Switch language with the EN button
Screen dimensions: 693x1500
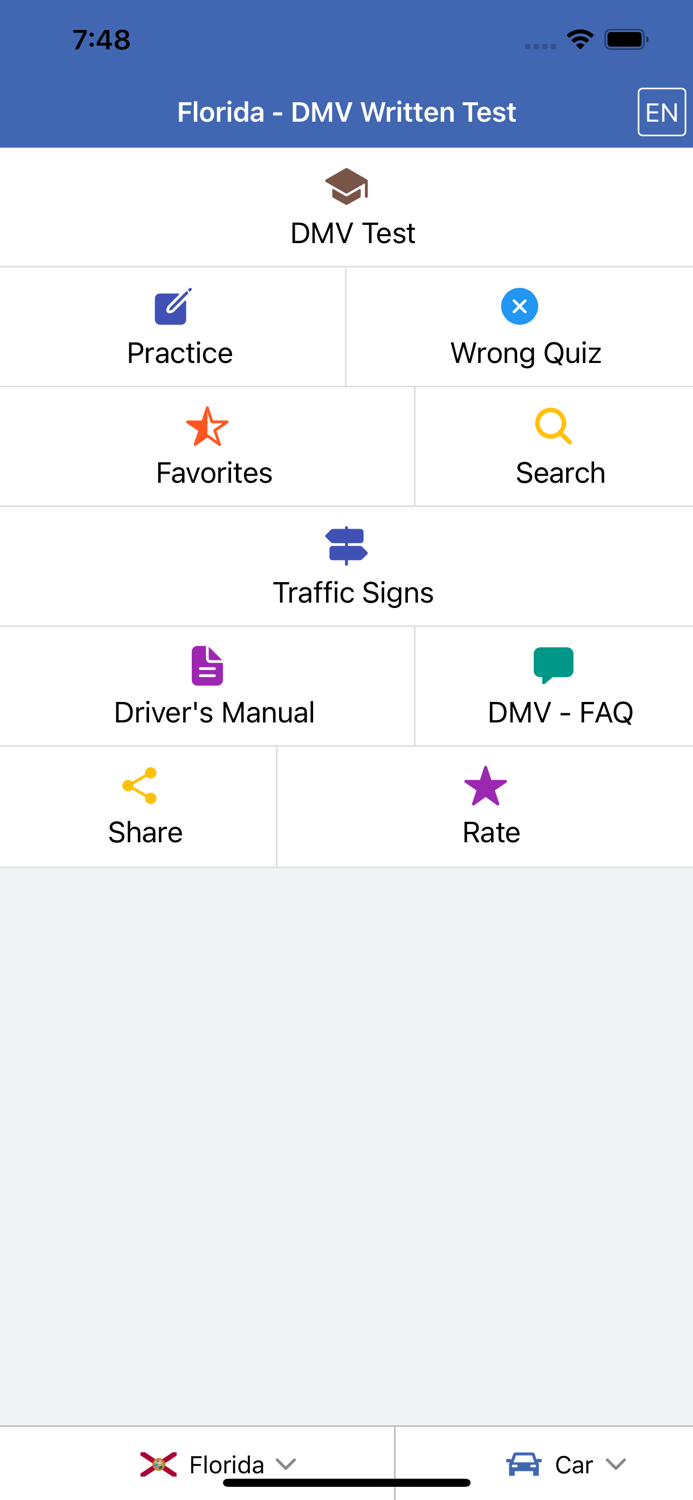click(661, 112)
